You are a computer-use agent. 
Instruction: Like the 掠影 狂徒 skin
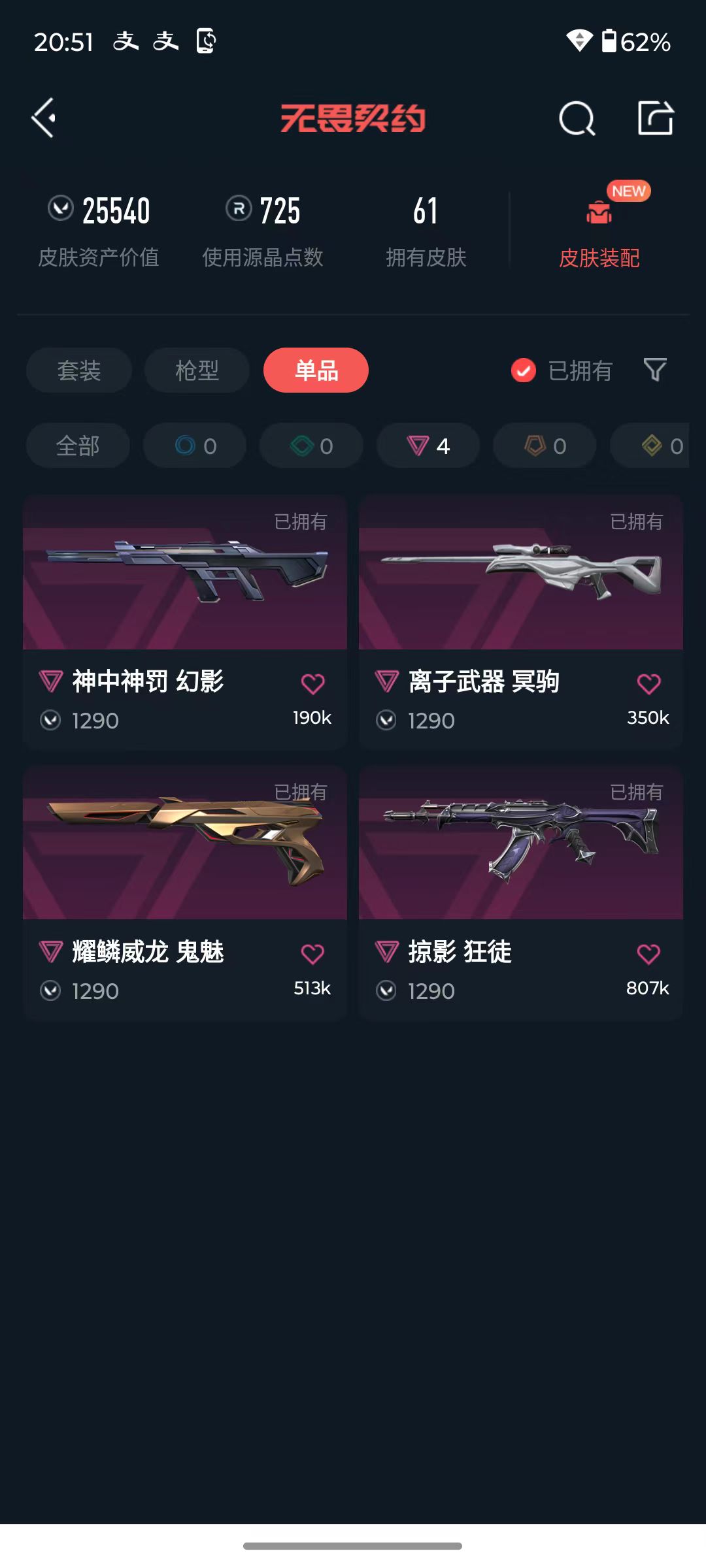648,955
